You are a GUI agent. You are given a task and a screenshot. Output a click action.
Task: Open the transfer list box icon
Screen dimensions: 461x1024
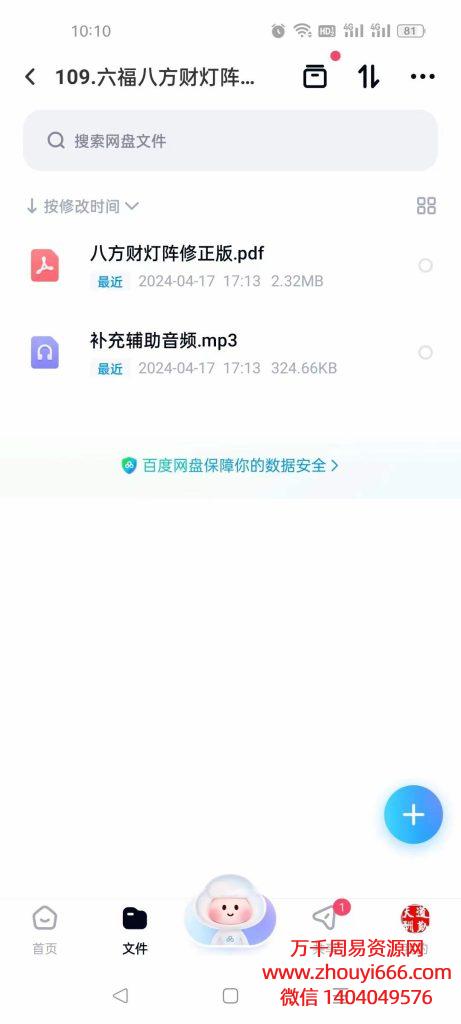[315, 76]
